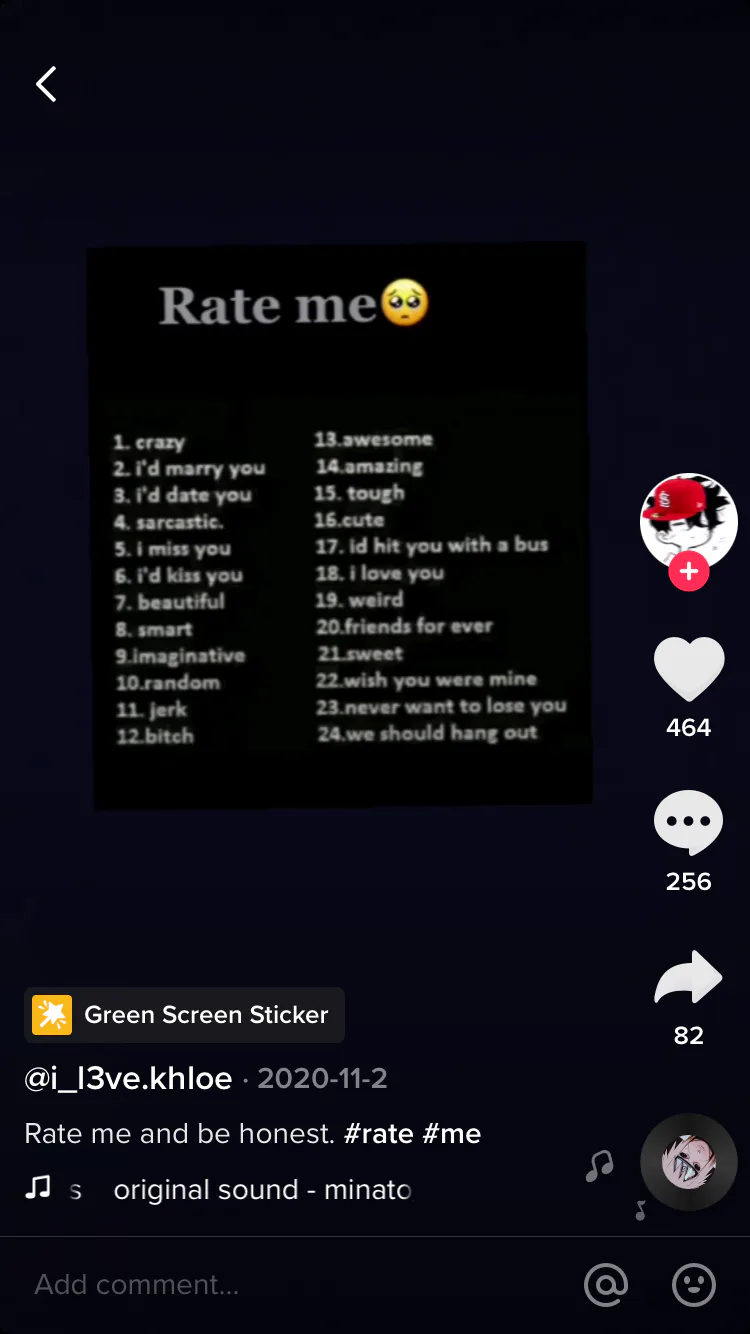Image resolution: width=750 pixels, height=1334 pixels.
Task: Open the comments bubble
Action: coord(689,822)
